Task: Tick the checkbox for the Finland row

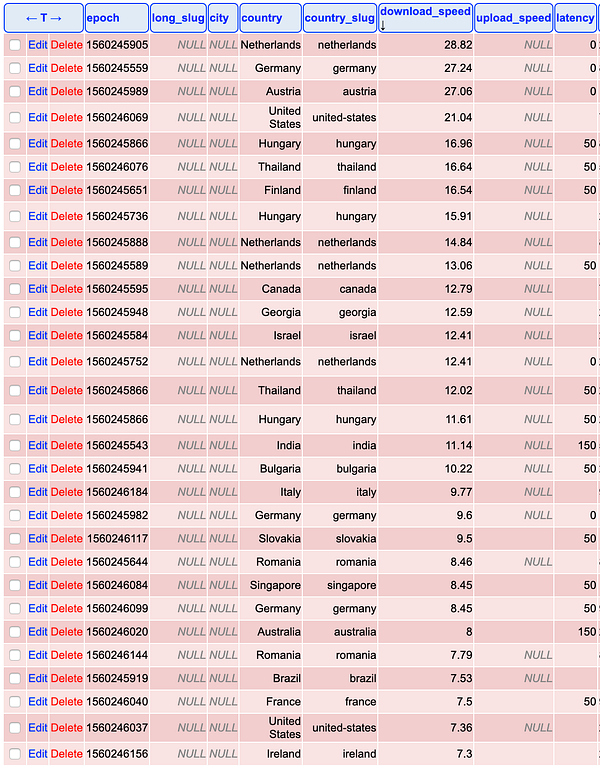Action: tap(14, 190)
